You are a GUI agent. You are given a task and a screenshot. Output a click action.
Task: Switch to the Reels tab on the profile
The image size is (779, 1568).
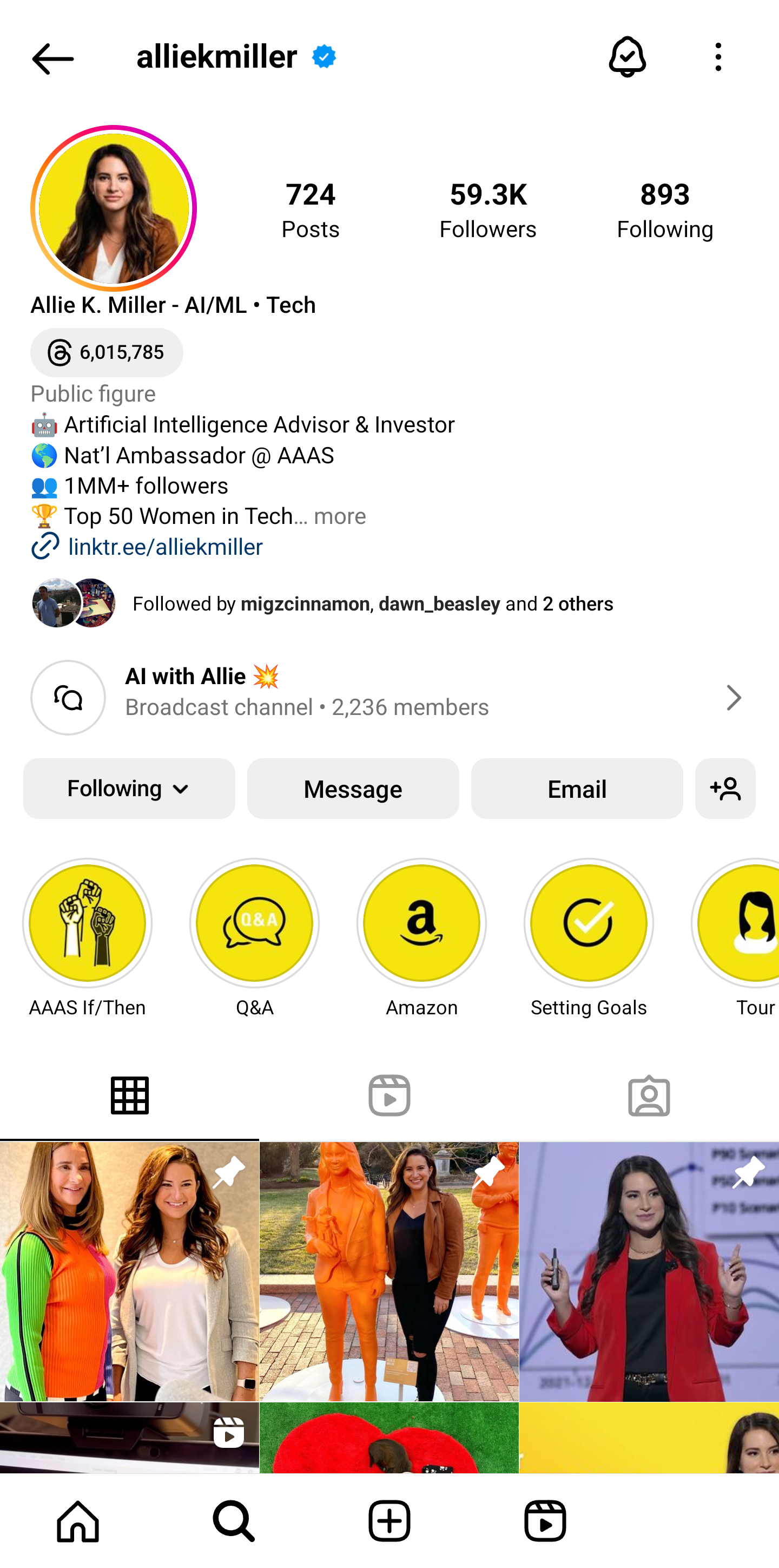point(389,1095)
